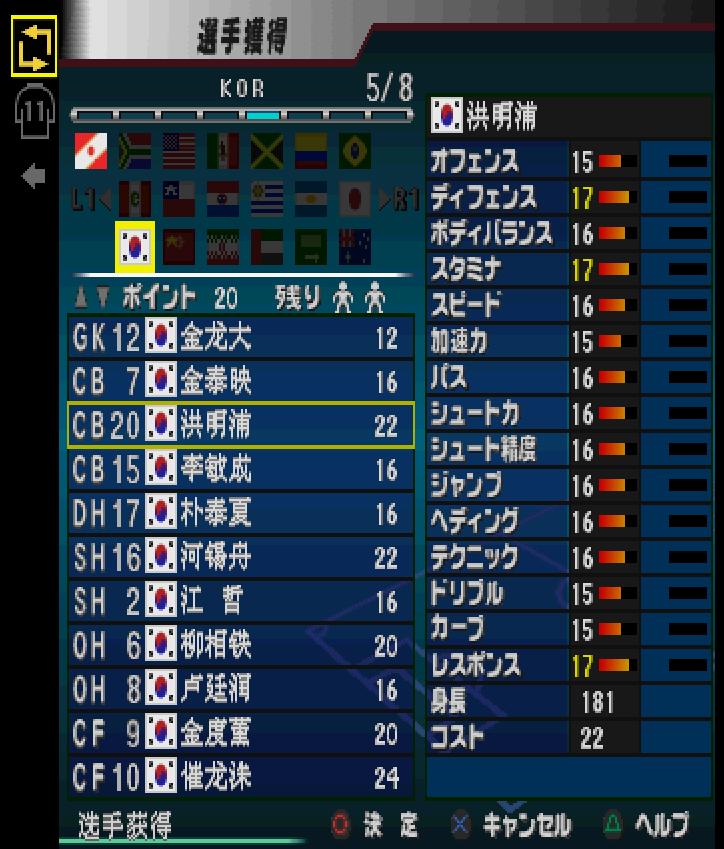Pick DH 17 朴泰夏
The image size is (724, 849).
coord(240,514)
